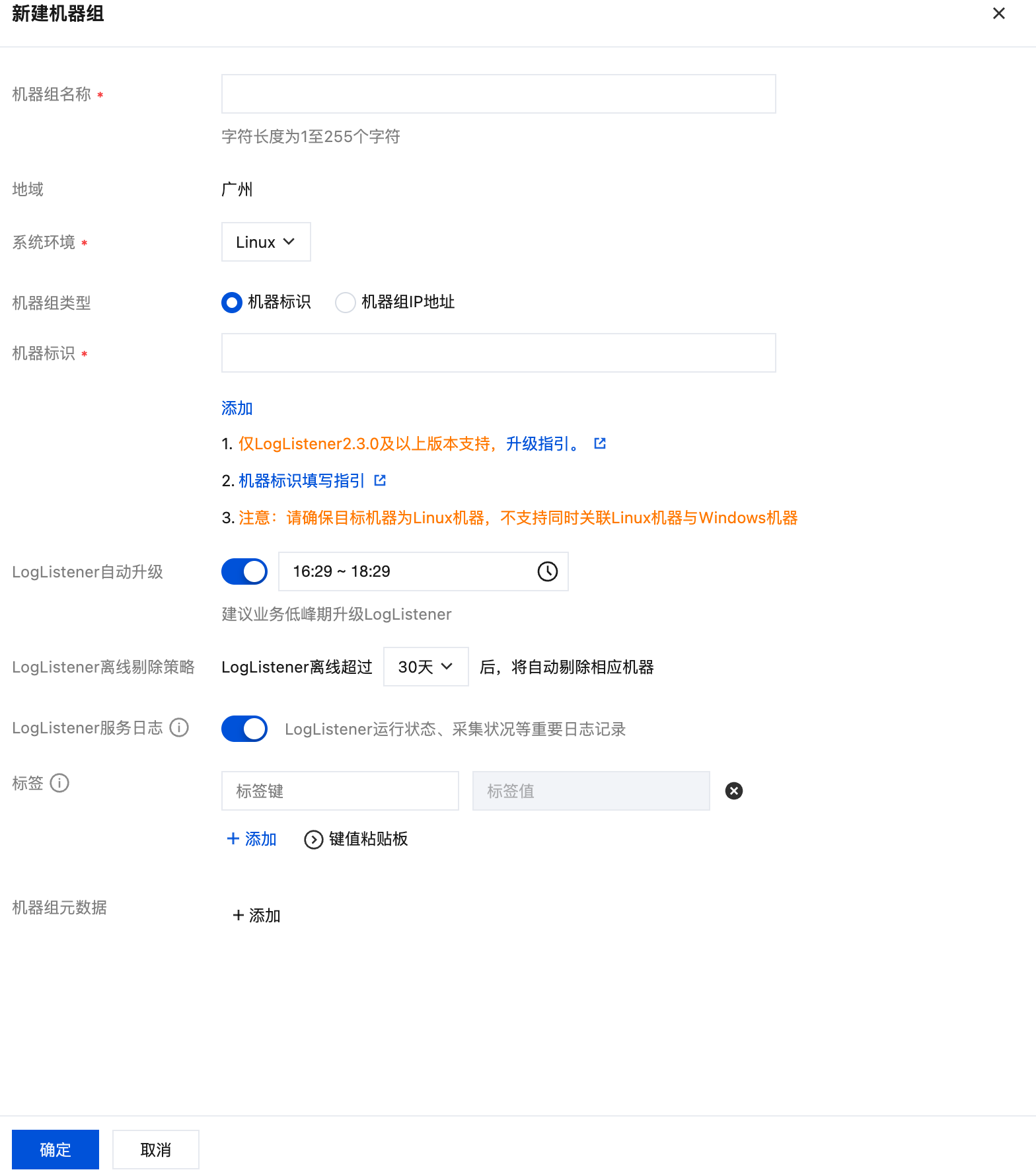This screenshot has width=1036, height=1176.
Task: Open the 30天 offline duration dropdown
Action: point(425,667)
